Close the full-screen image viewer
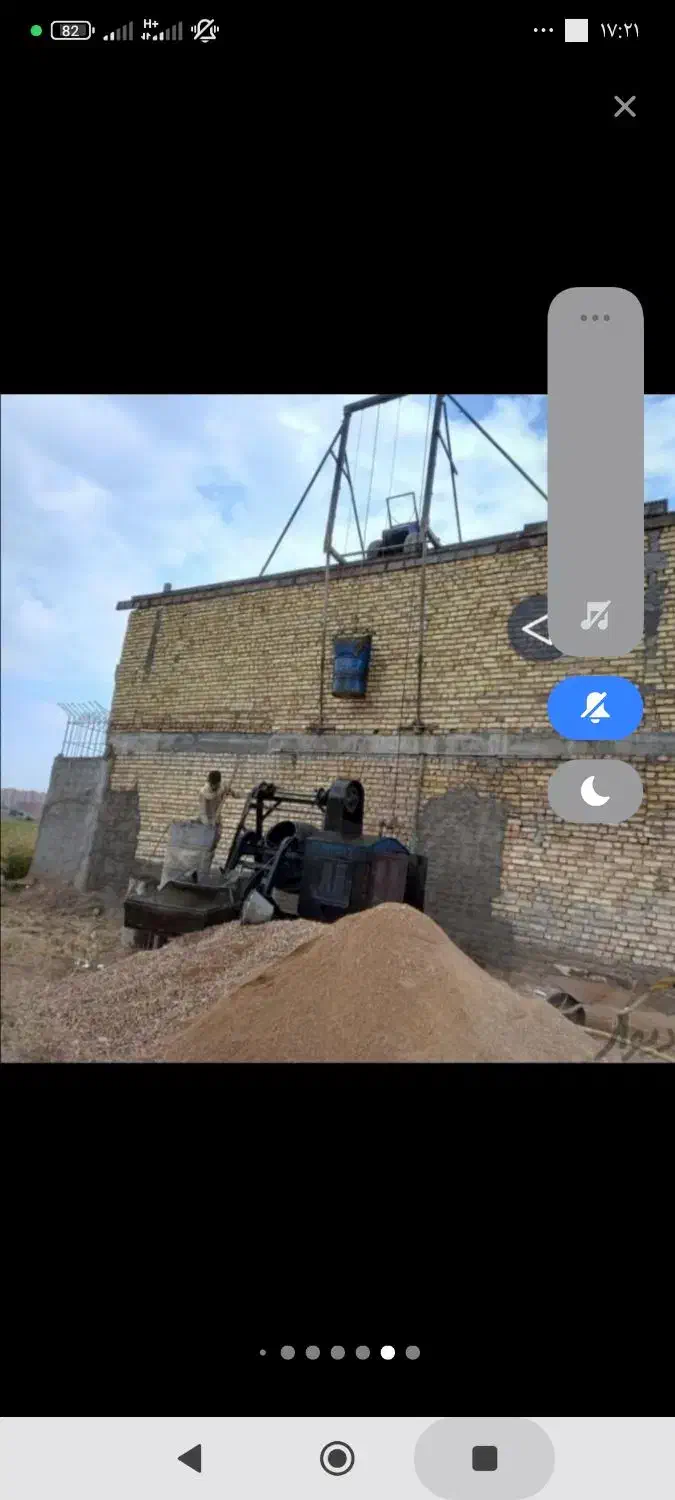This screenshot has height=1500, width=675. pos(624,106)
